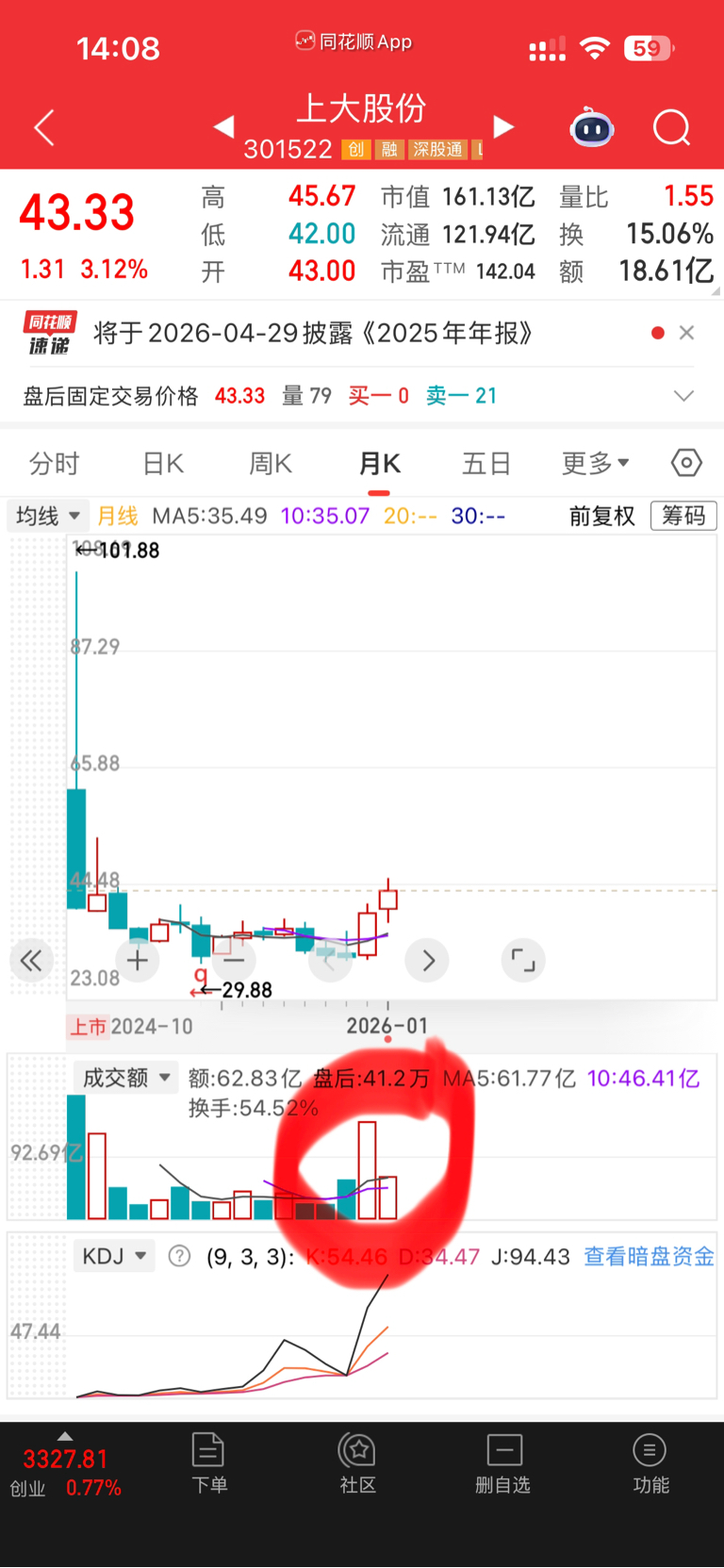Screen dimensions: 724x1568
Task: Expand the chart to full screen
Action: point(523,961)
